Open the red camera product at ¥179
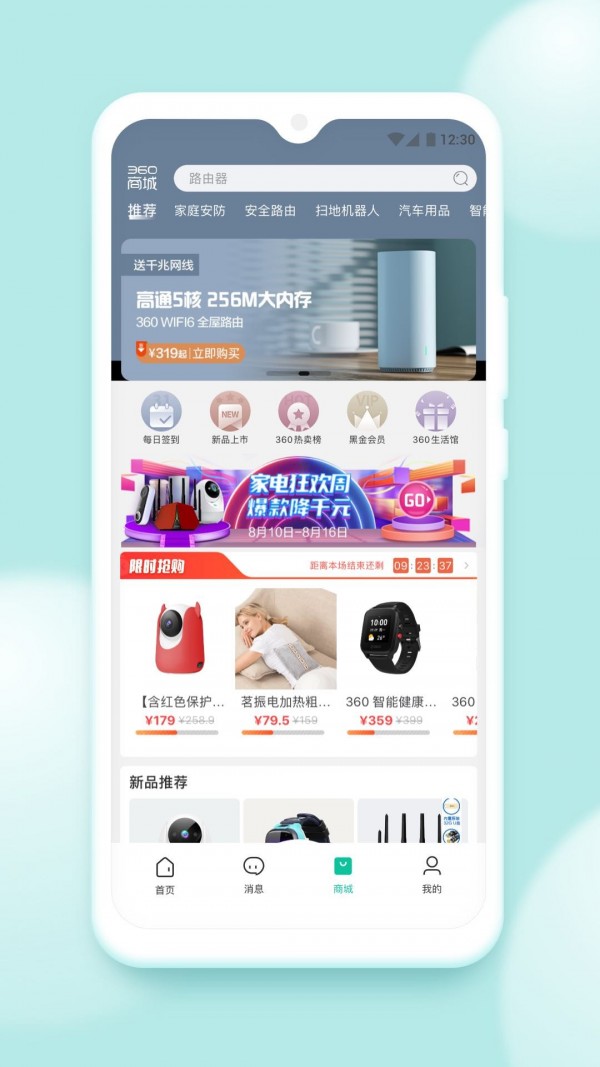The width and height of the screenshot is (600, 1067). (180, 660)
